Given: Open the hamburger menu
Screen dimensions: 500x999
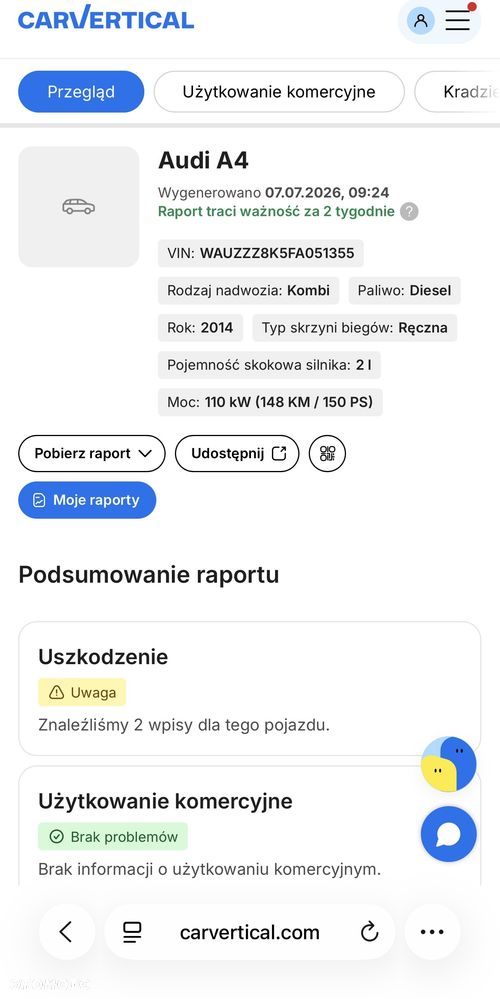Looking at the screenshot, I should [457, 20].
